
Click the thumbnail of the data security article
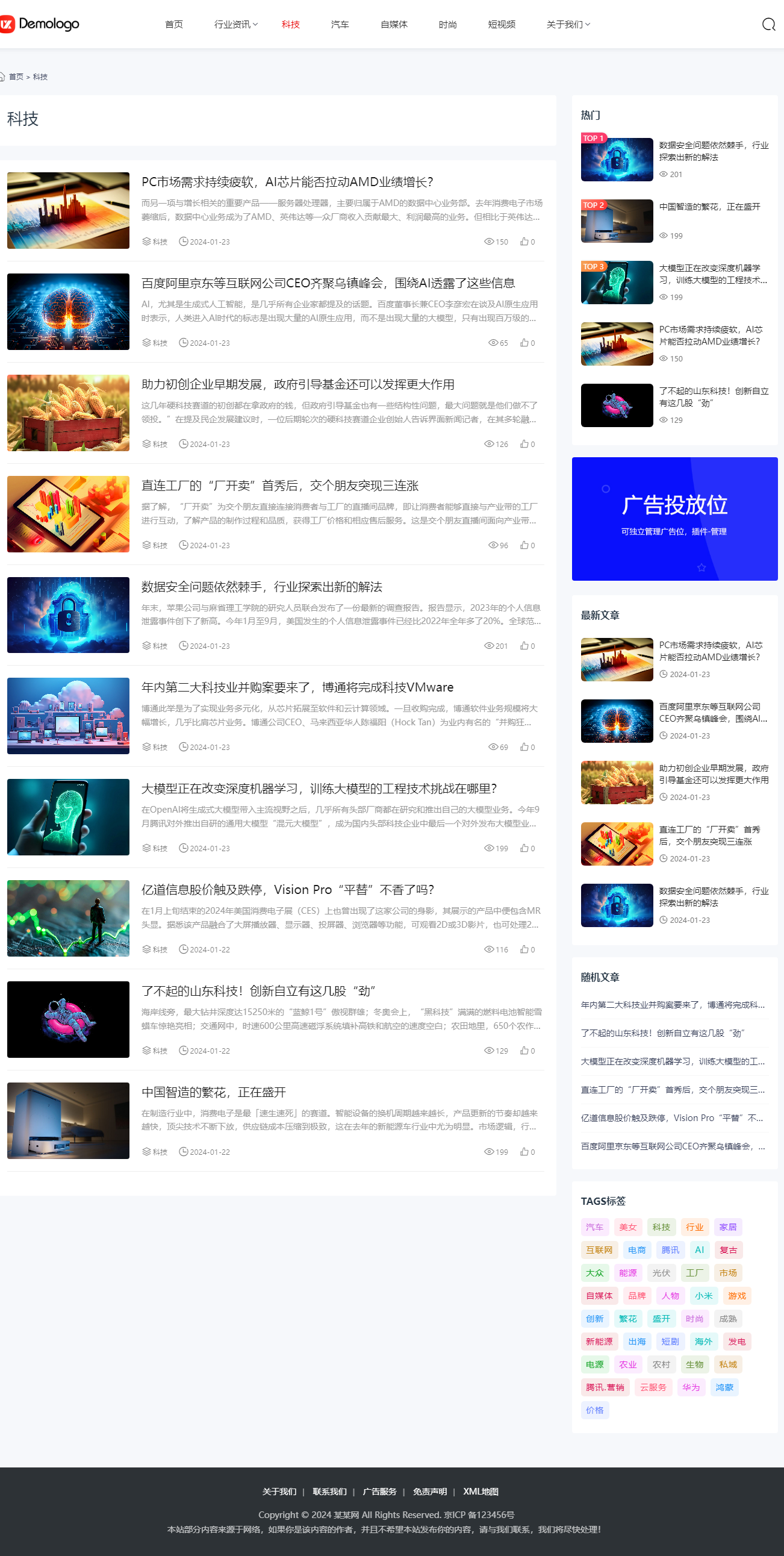[67, 615]
